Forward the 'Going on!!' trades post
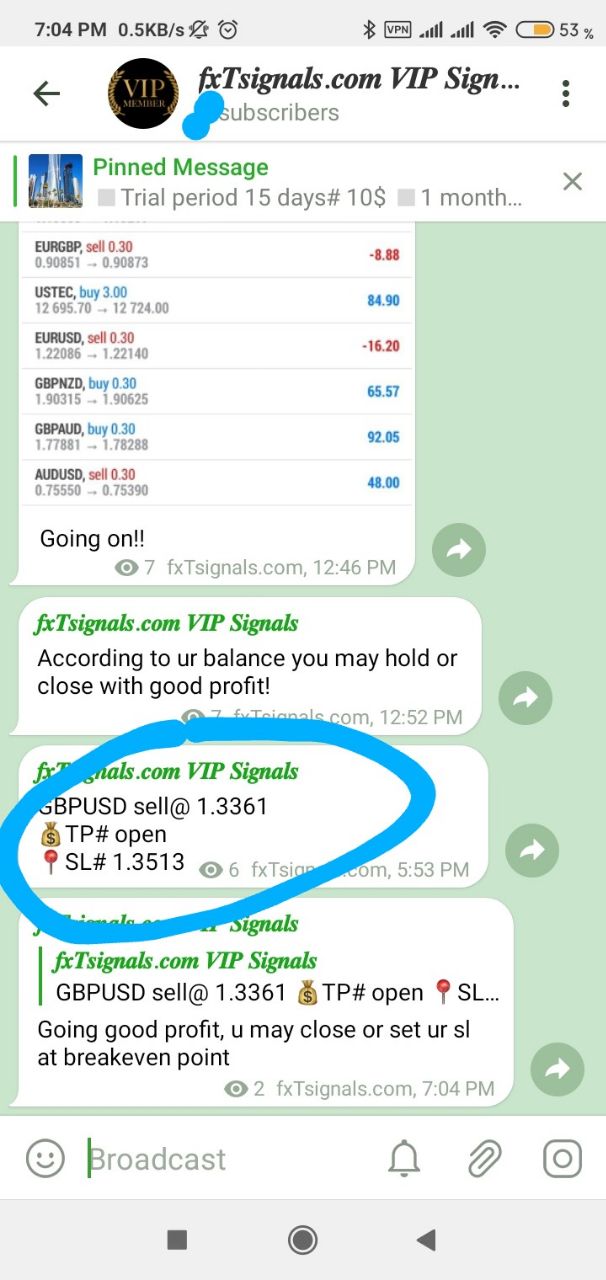The image size is (606, 1280). click(x=458, y=548)
